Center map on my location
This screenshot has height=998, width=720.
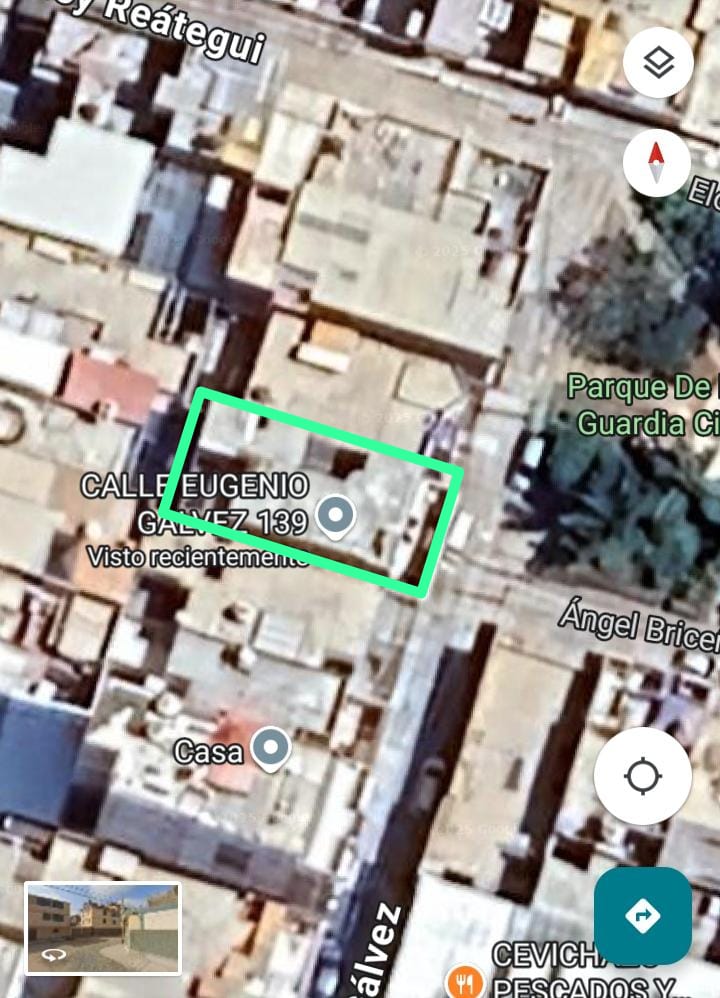pyautogui.click(x=642, y=776)
